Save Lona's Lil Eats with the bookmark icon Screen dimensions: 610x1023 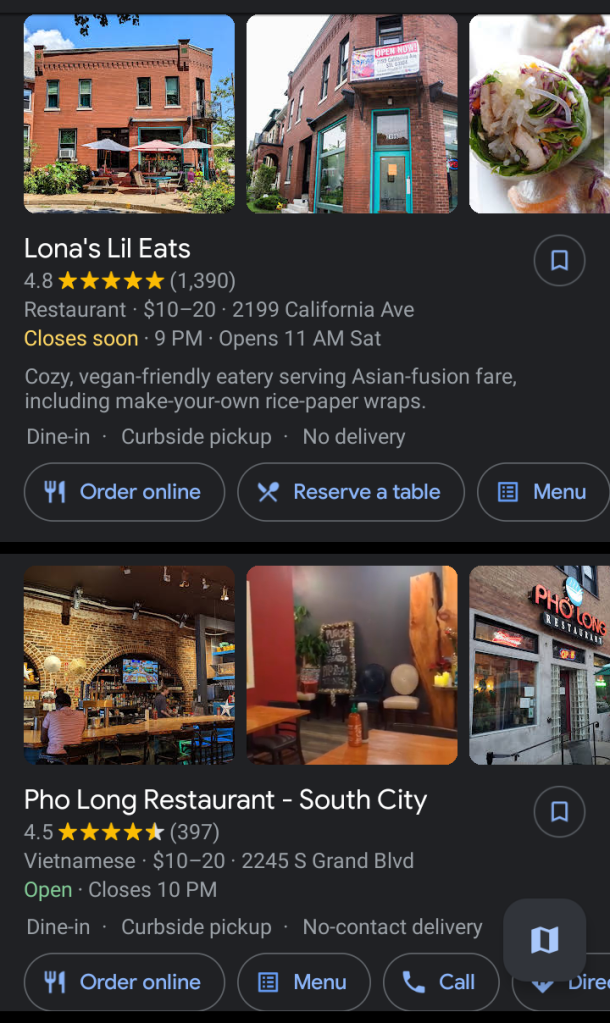559,261
